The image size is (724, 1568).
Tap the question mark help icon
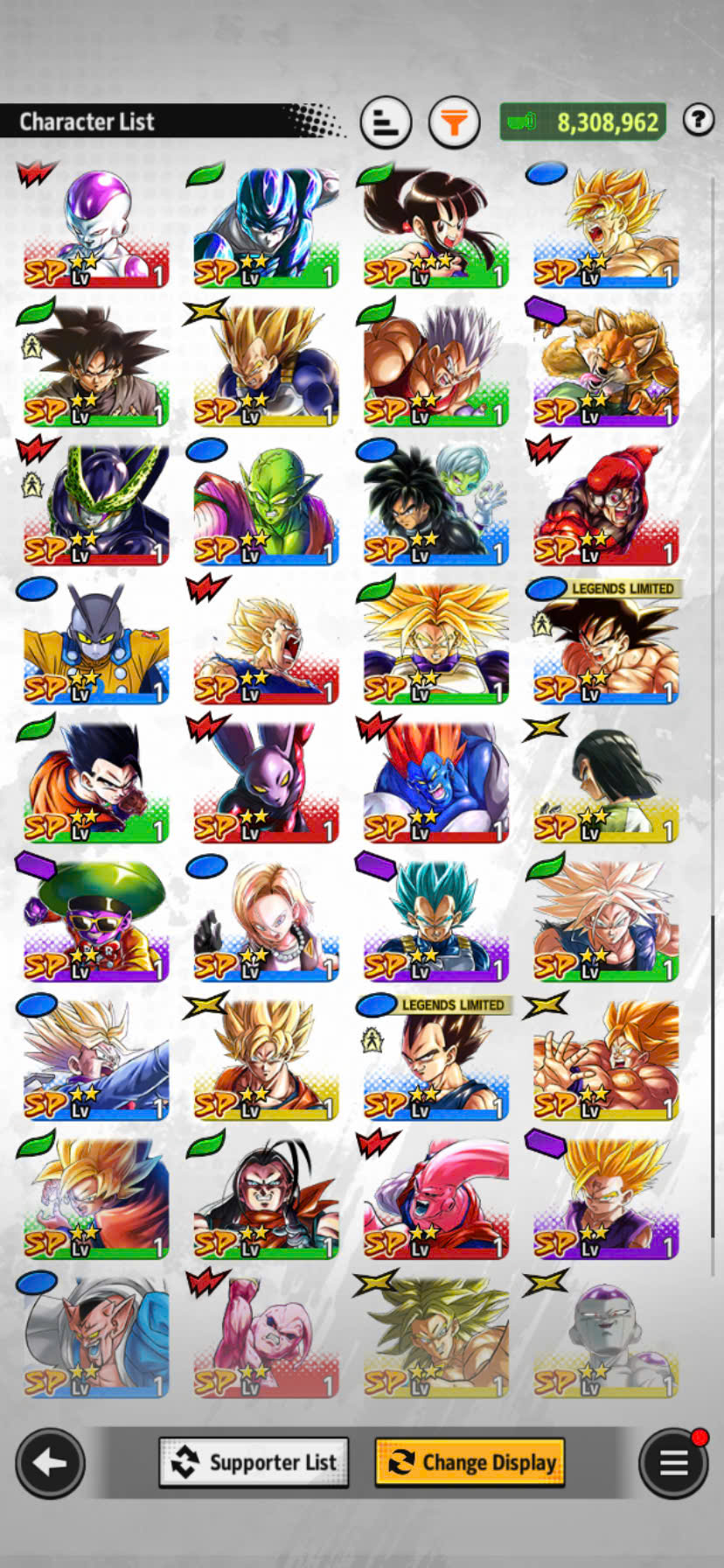pos(698,119)
